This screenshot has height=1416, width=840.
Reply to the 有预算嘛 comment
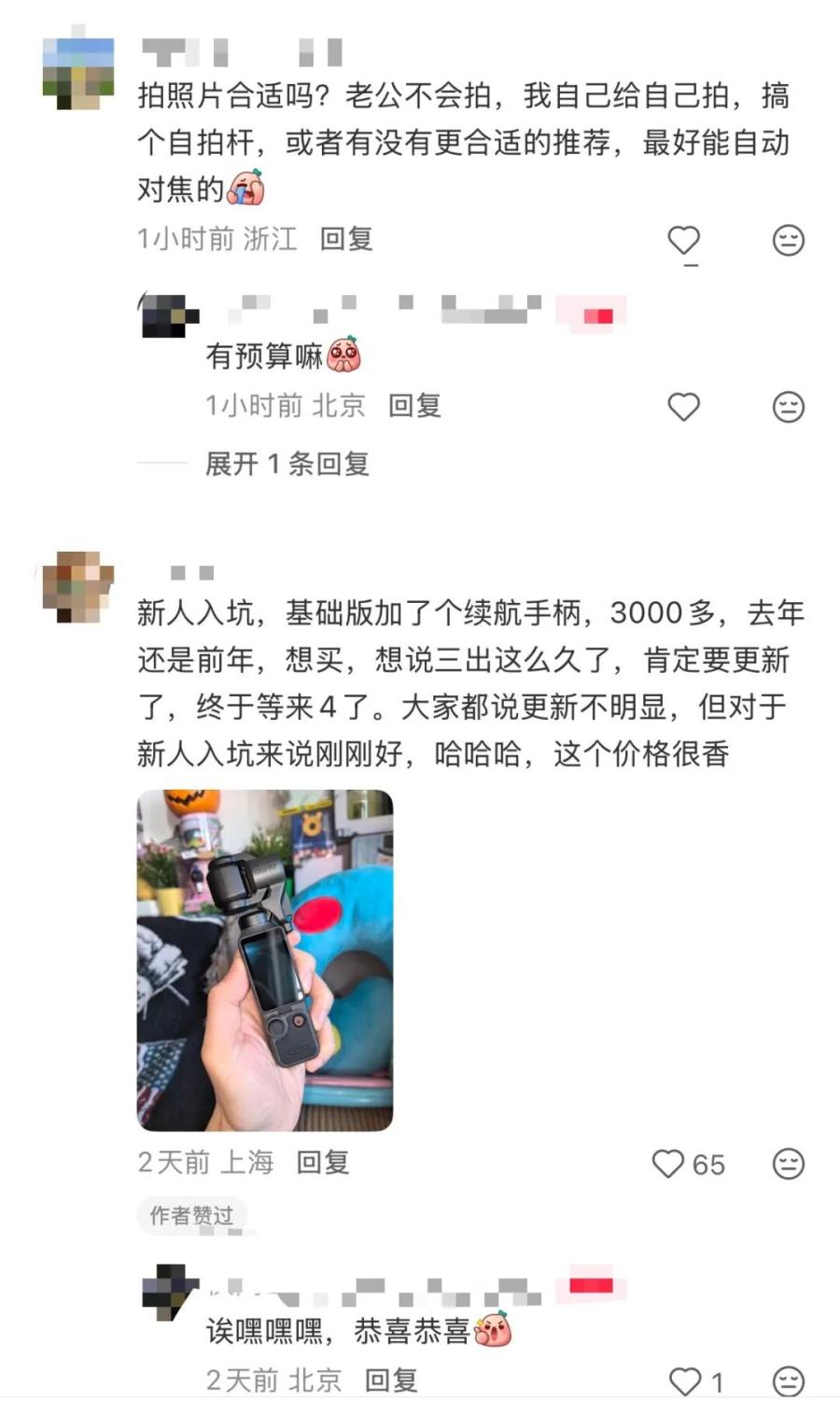pyautogui.click(x=414, y=405)
